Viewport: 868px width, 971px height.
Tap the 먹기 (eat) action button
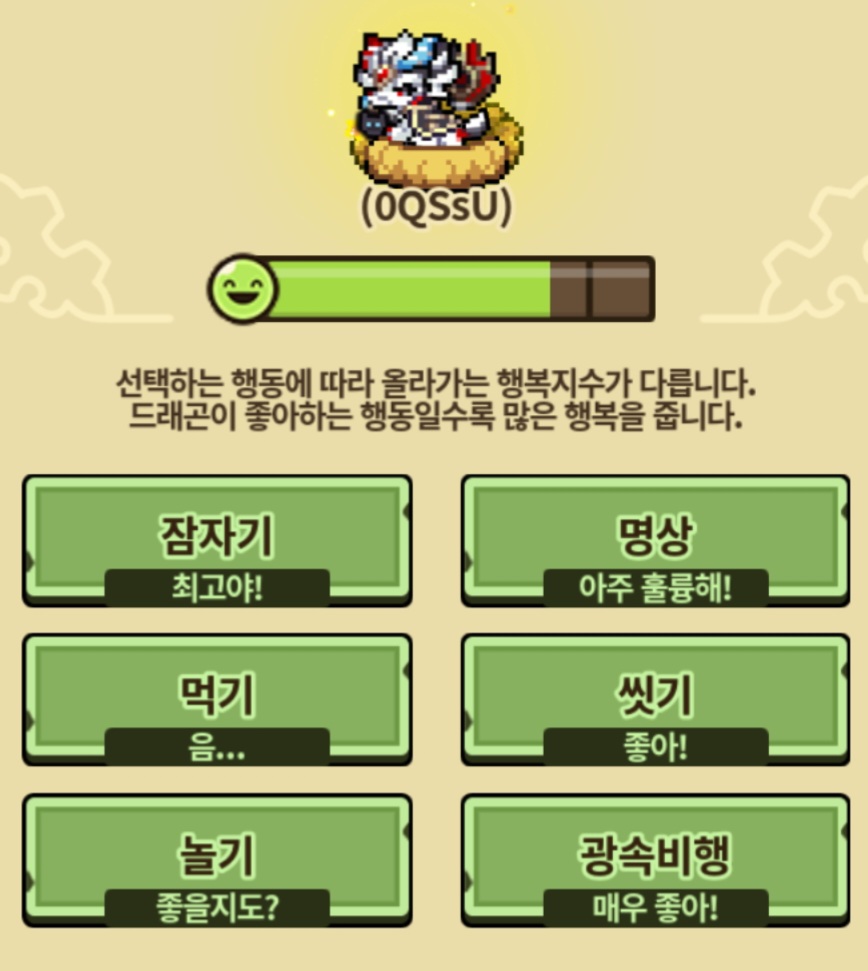click(x=217, y=700)
